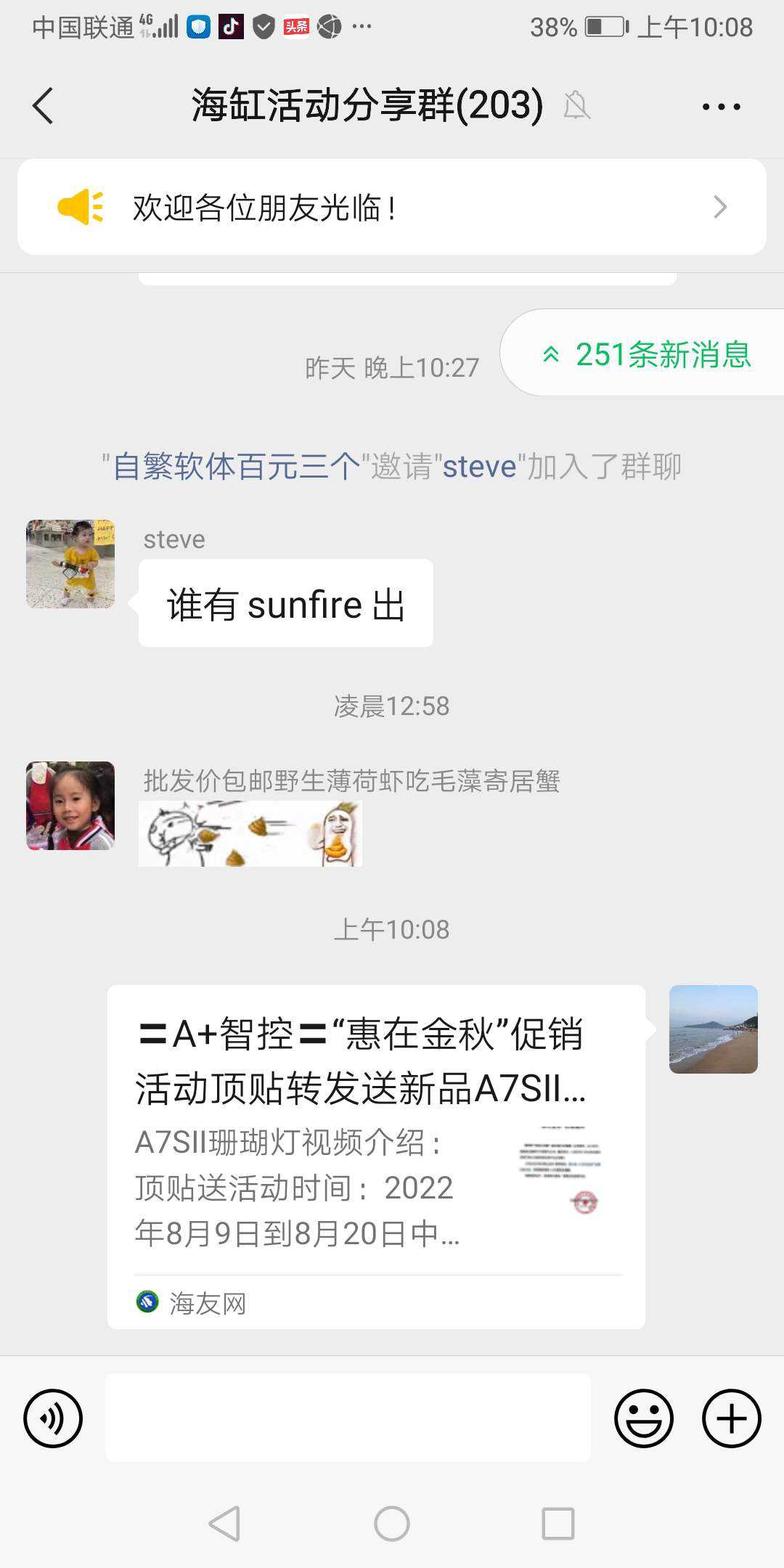Open the emoji picker
The image size is (784, 1568).
[x=644, y=1418]
